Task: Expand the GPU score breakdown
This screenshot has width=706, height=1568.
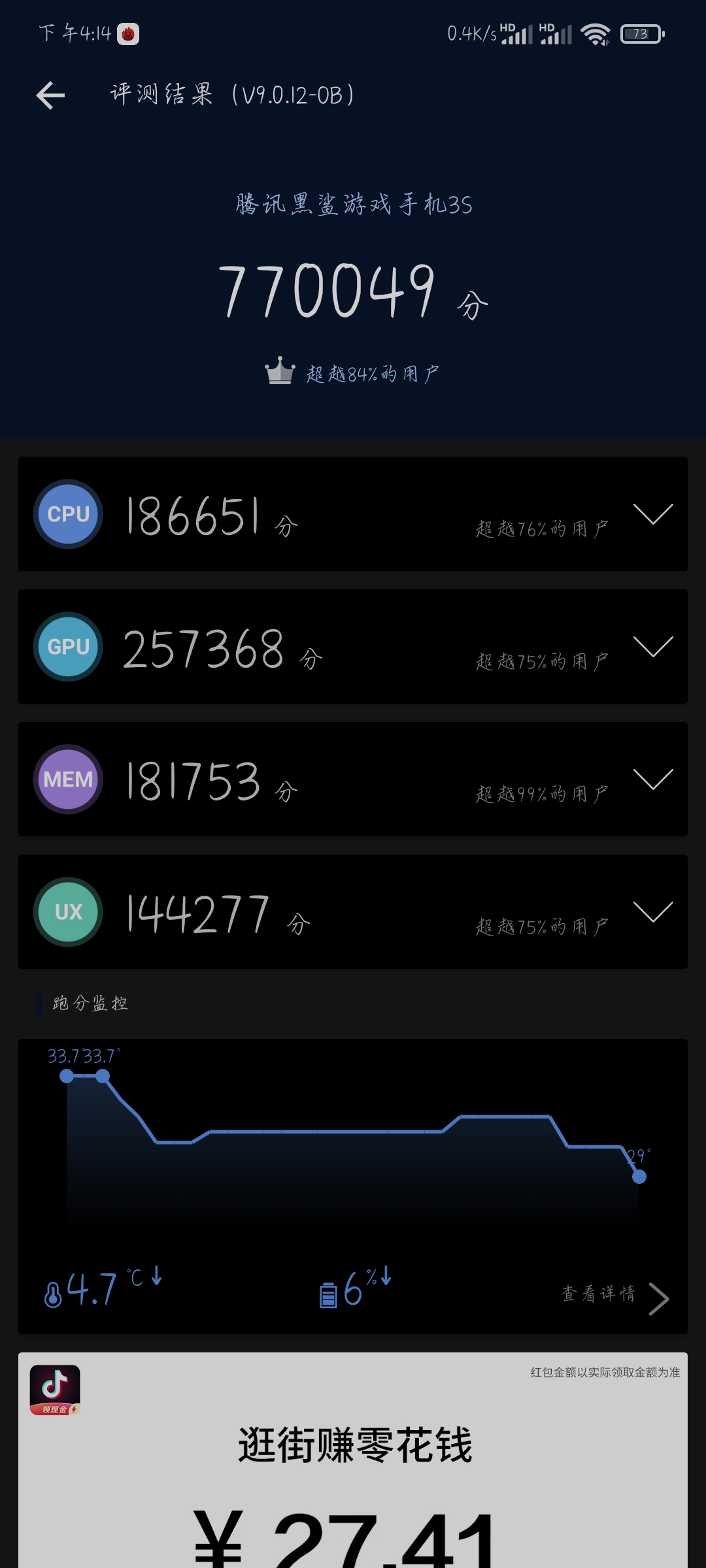Action: [652, 647]
